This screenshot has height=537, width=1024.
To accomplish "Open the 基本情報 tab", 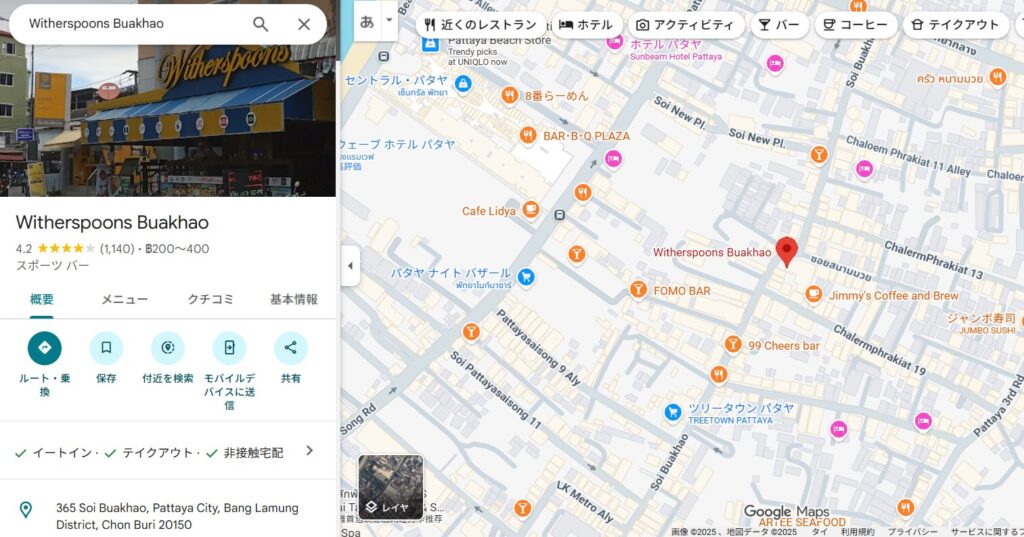I will click(293, 299).
